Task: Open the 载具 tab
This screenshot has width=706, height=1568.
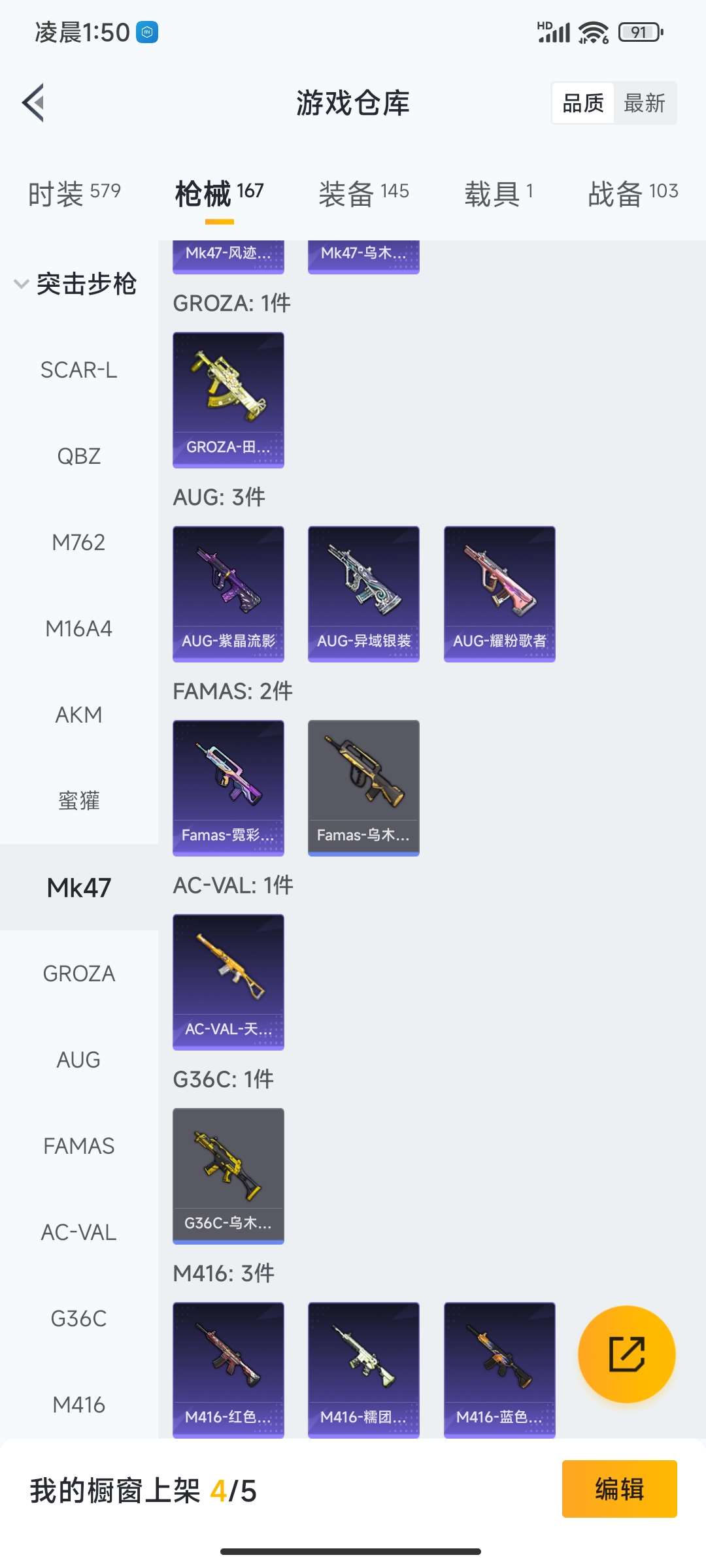Action: (499, 193)
